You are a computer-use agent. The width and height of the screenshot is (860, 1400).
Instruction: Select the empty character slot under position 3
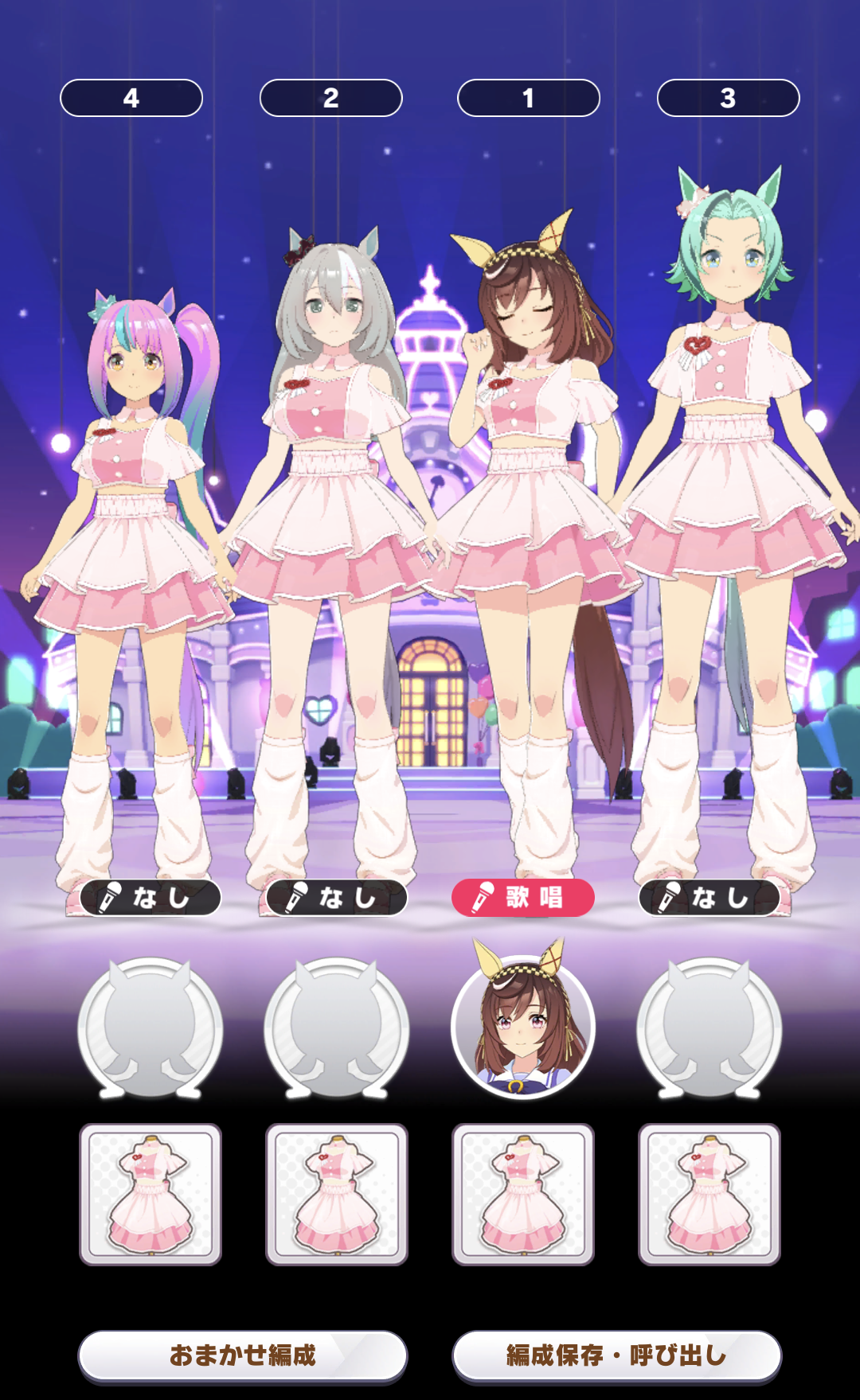pyautogui.click(x=709, y=1028)
